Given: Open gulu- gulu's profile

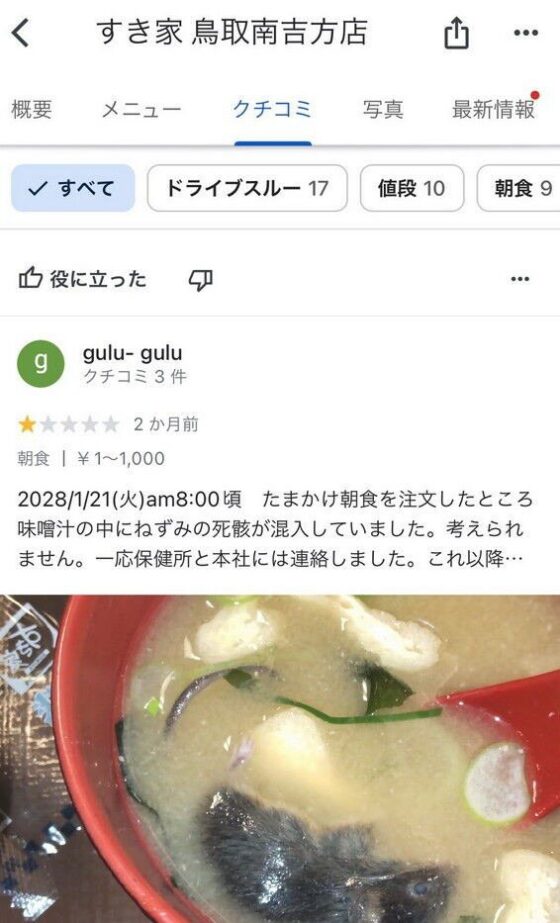Looking at the screenshot, I should point(132,353).
